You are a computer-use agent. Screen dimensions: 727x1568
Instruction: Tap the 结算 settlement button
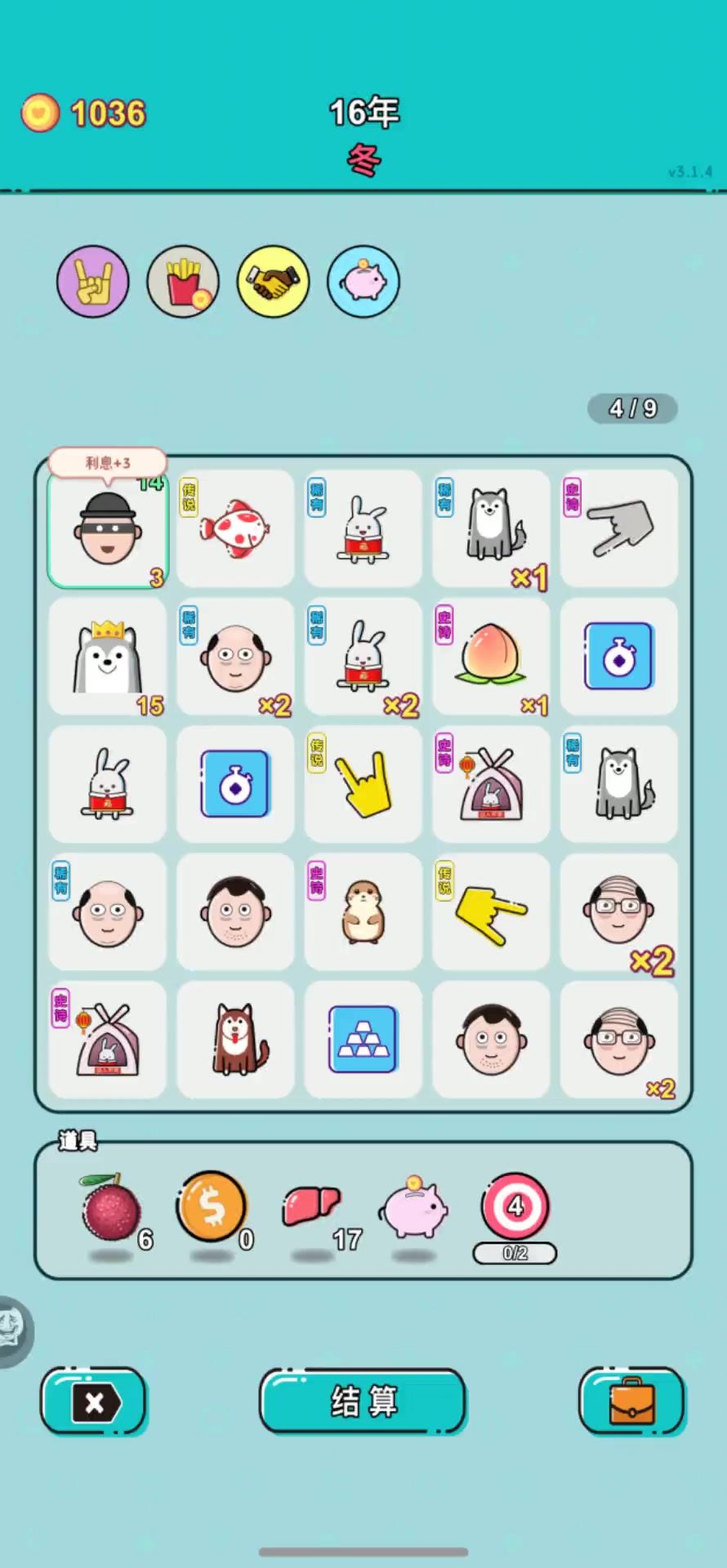(363, 1401)
